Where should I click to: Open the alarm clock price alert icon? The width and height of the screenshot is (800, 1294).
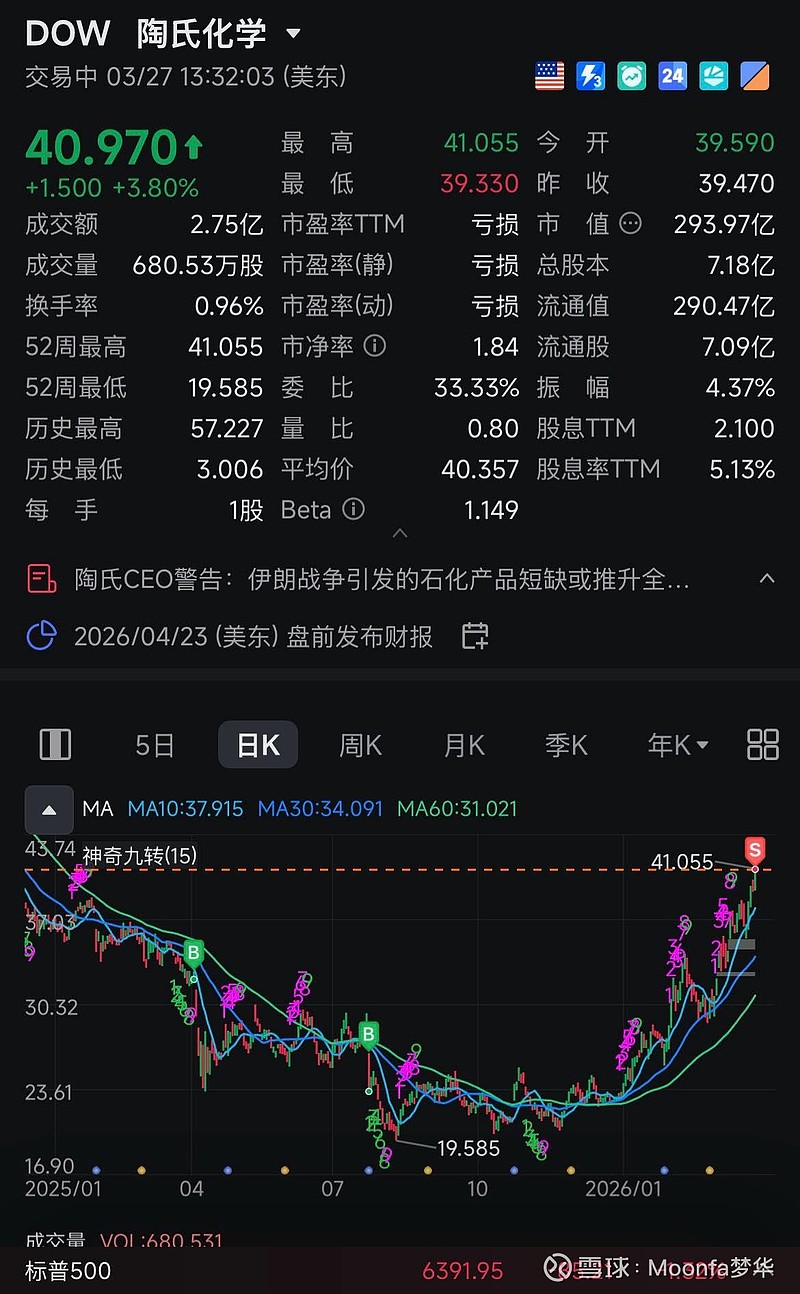coord(632,75)
